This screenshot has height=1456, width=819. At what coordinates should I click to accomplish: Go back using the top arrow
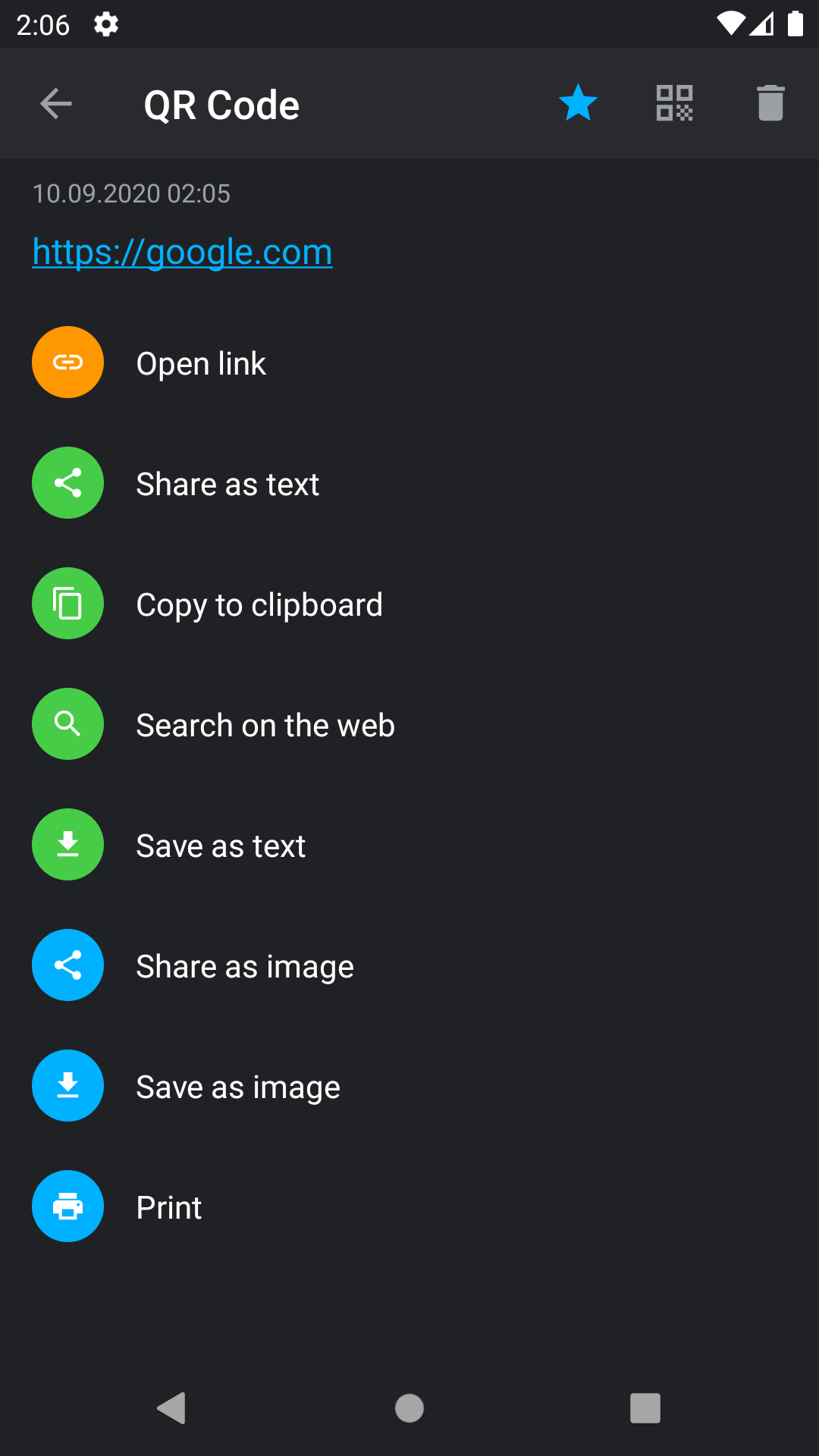tap(55, 104)
